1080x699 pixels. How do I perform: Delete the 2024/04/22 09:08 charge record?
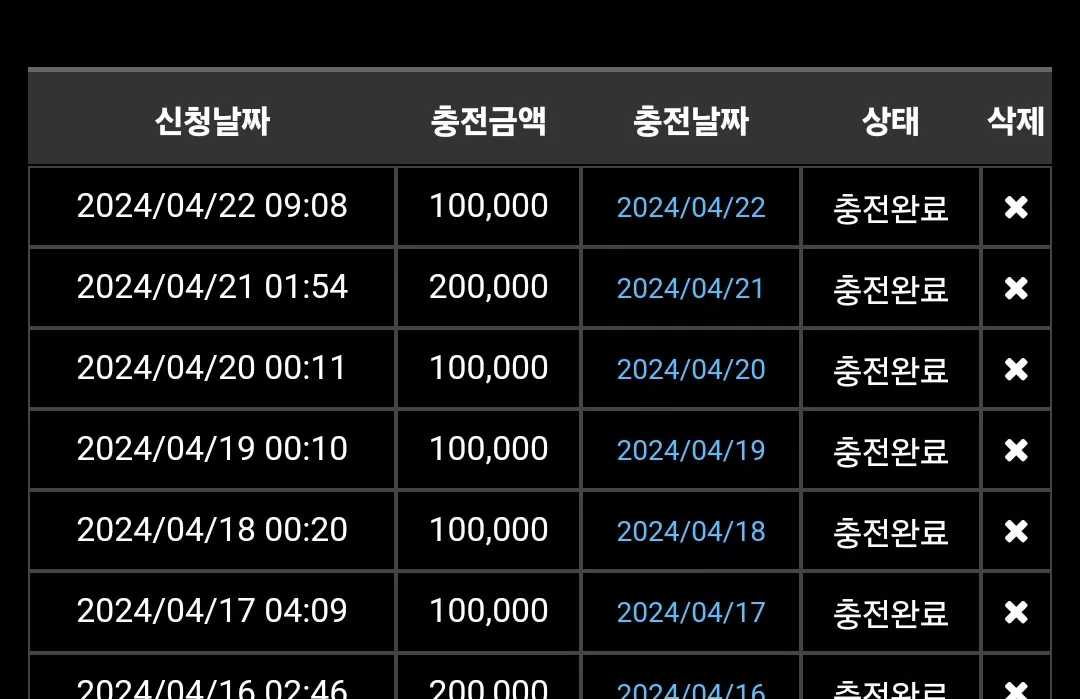click(x=1016, y=207)
